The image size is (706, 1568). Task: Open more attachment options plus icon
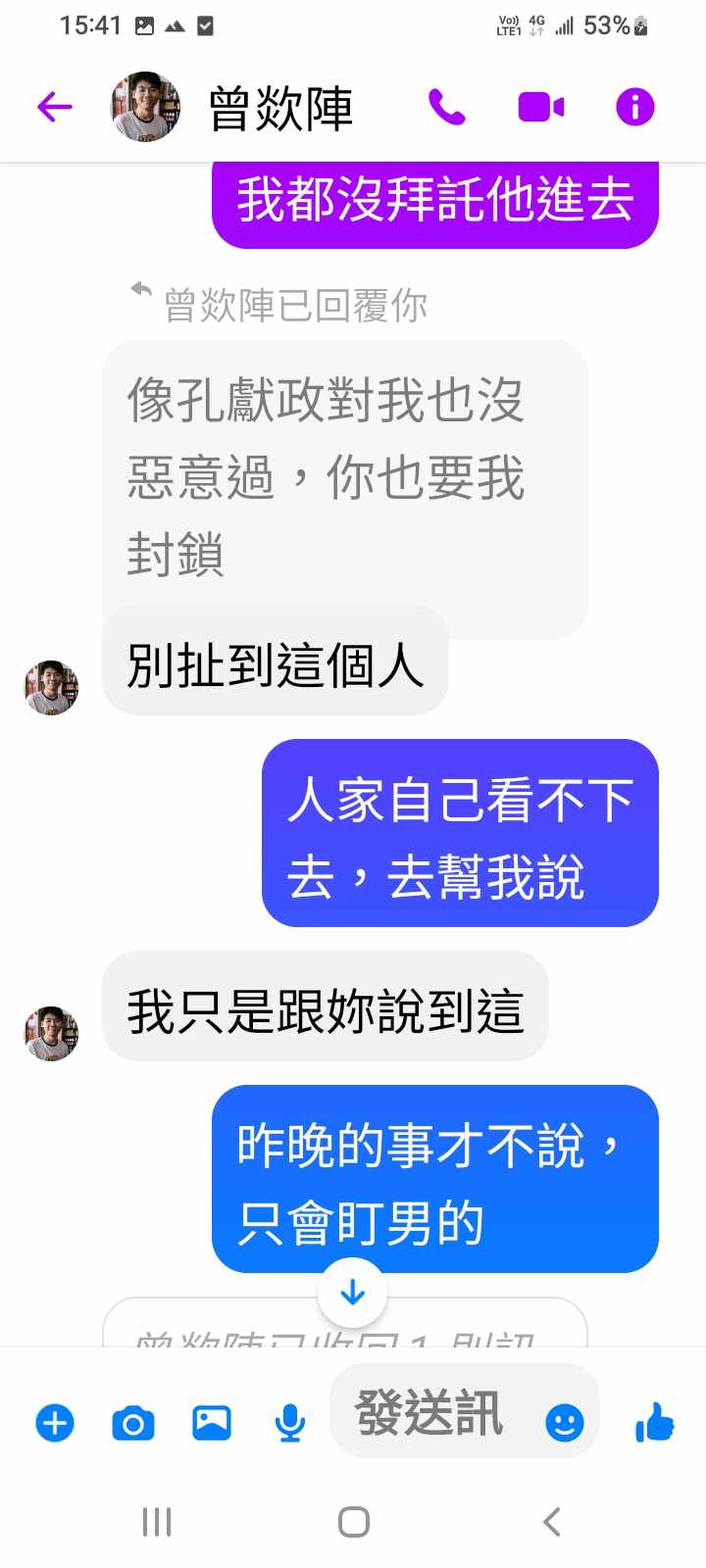coord(55,1422)
